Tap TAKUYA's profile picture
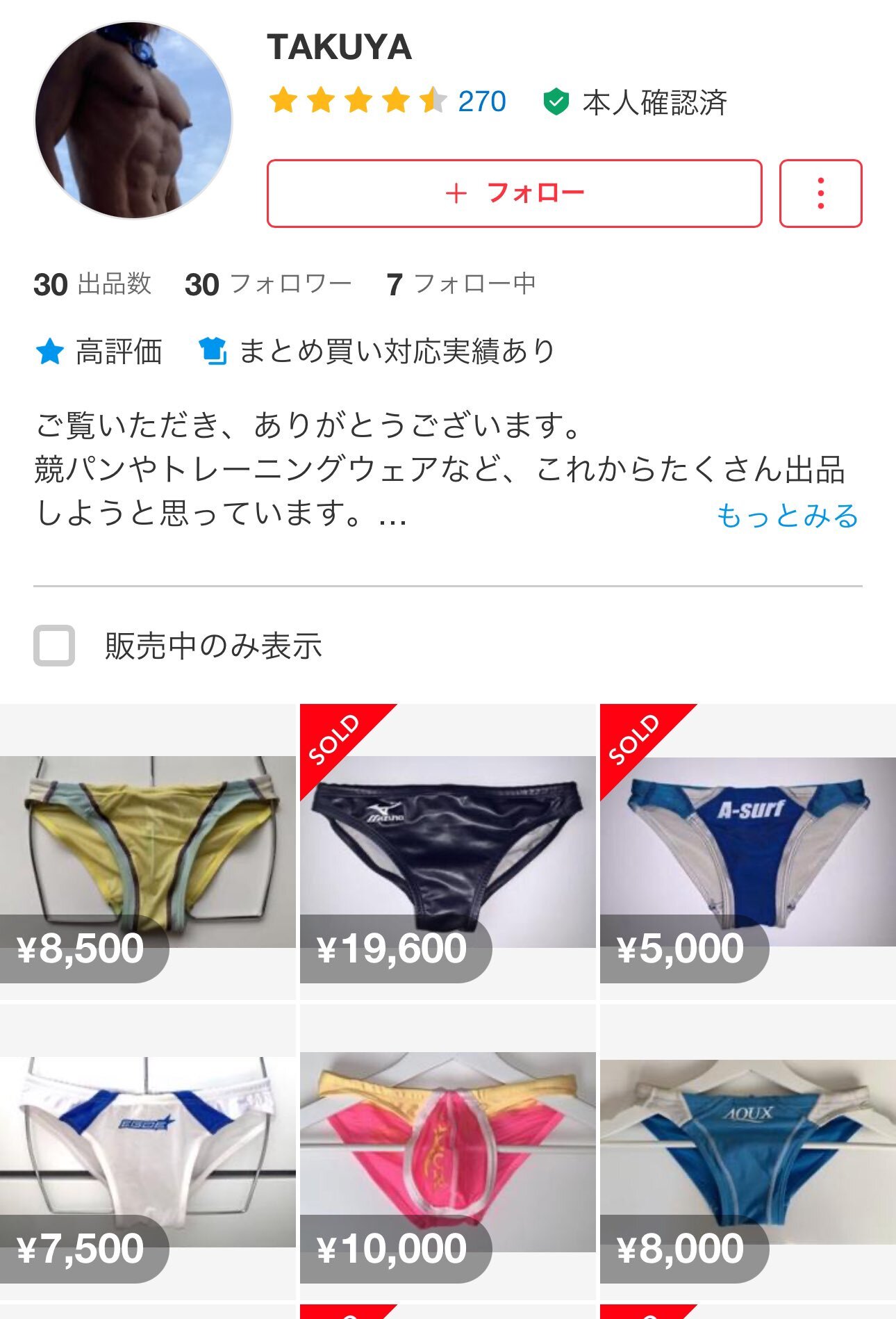The height and width of the screenshot is (1319, 896). pos(133,120)
